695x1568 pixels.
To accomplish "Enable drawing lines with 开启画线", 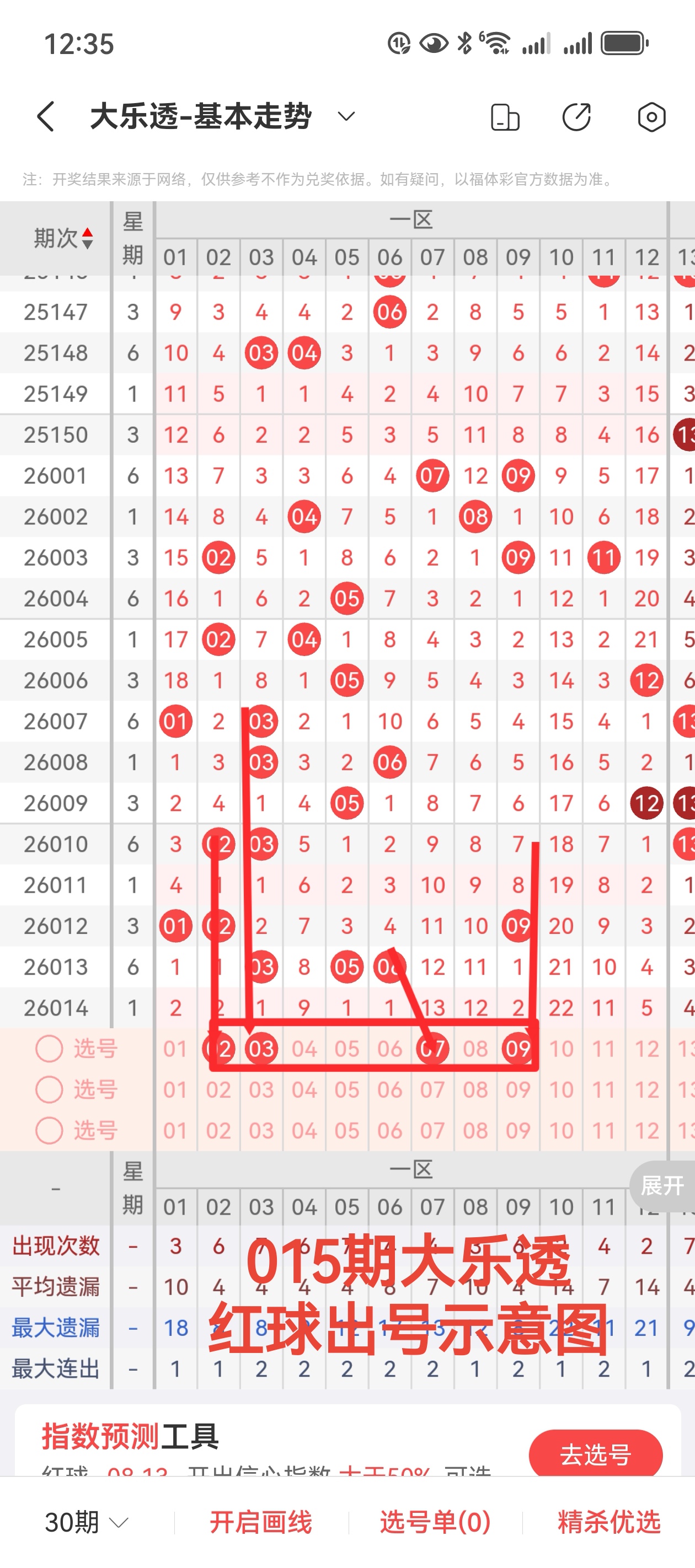I will click(261, 1522).
